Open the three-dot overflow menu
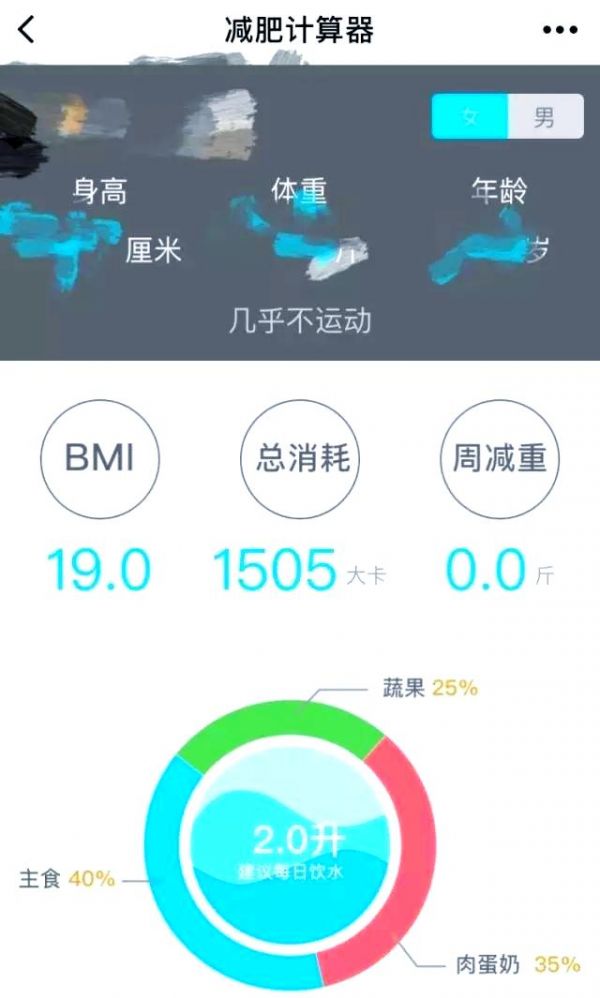 (x=560, y=30)
